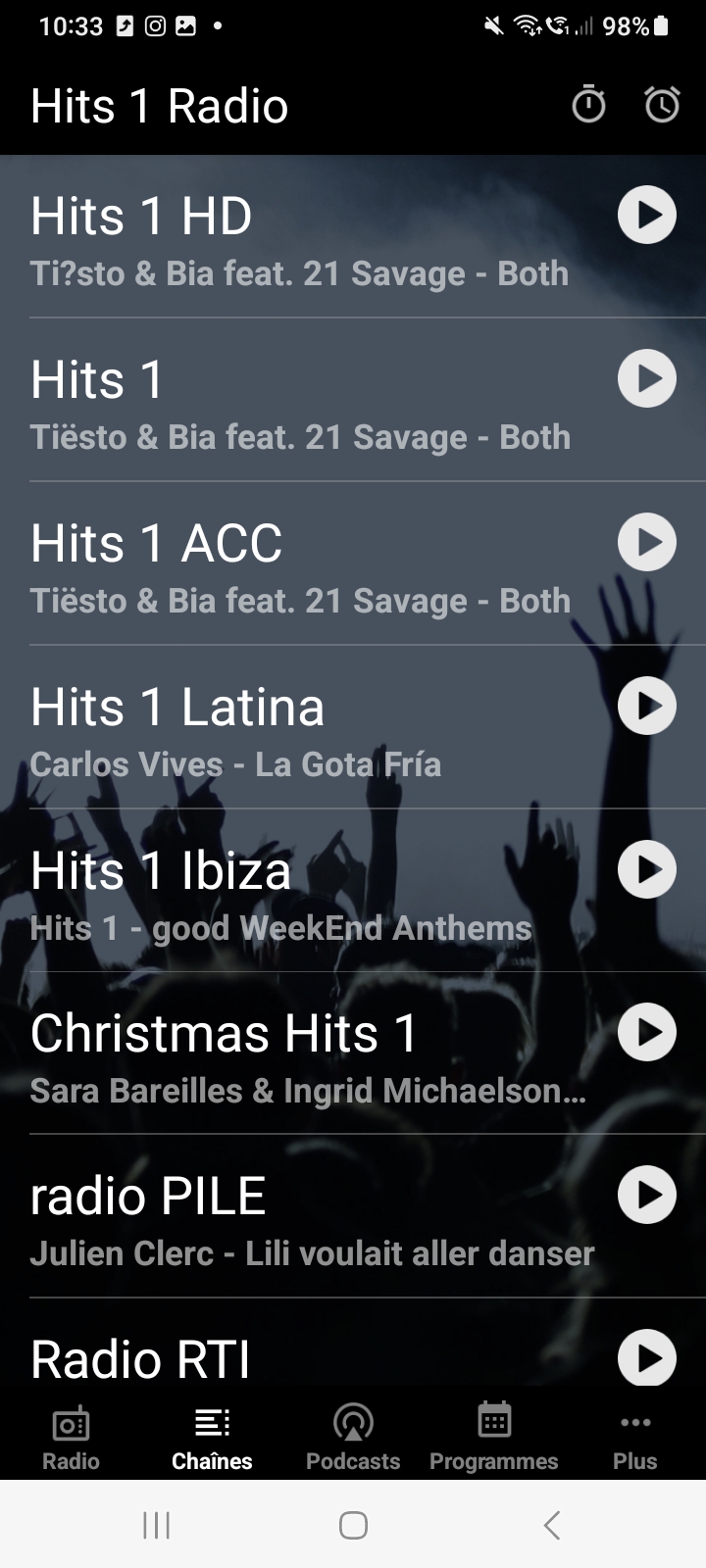706x1568 pixels.
Task: Play the Hits 1 HD channel
Action: point(647,216)
